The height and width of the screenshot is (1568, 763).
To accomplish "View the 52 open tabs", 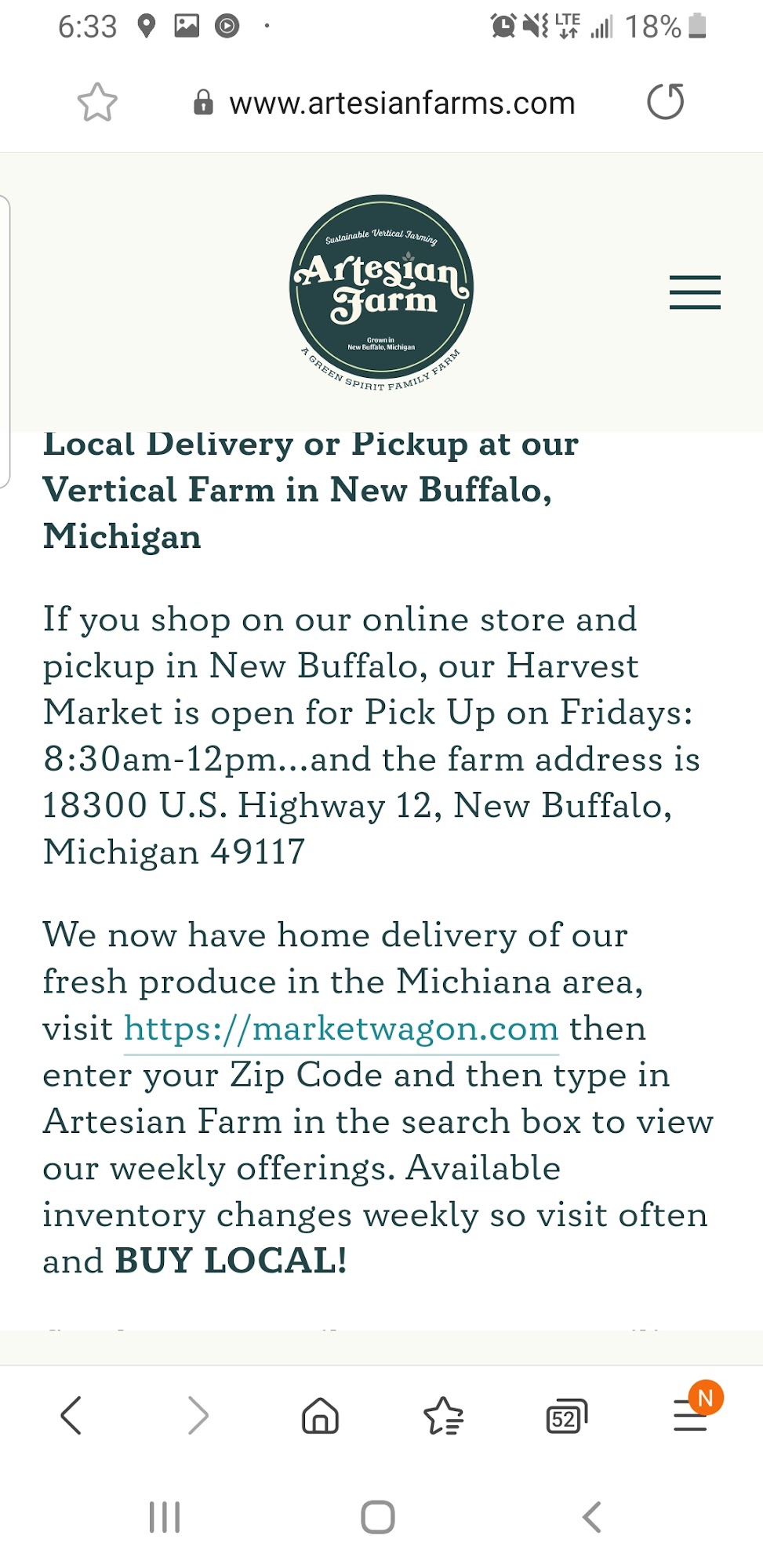I will pyautogui.click(x=565, y=1417).
